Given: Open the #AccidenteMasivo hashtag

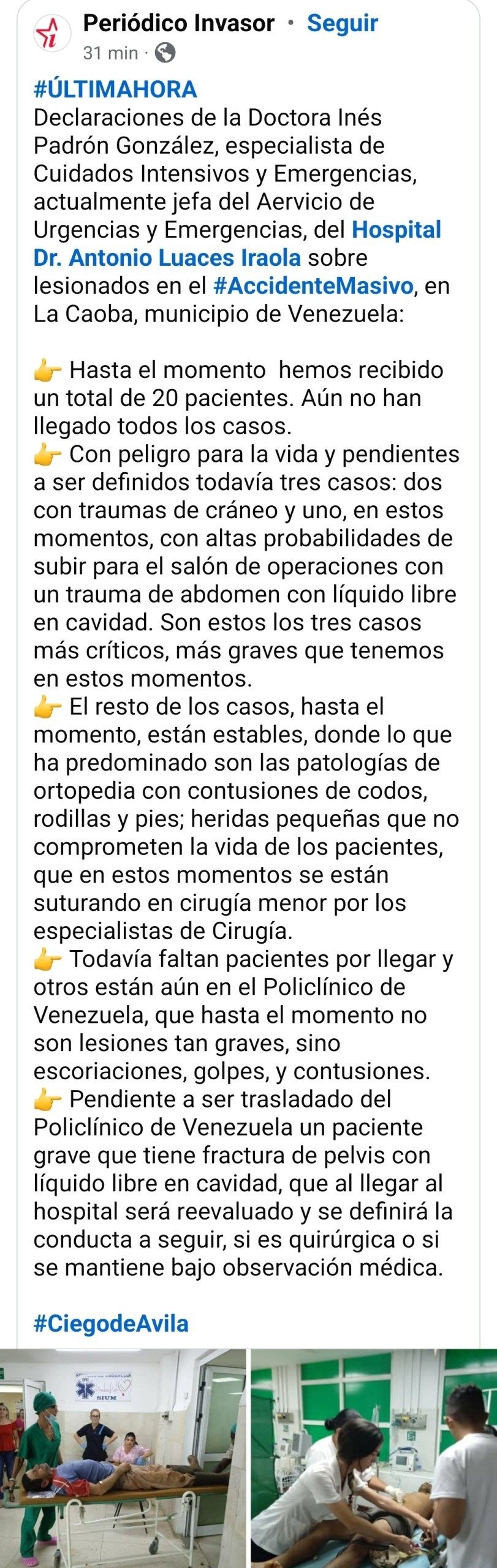Looking at the screenshot, I should click(x=313, y=285).
